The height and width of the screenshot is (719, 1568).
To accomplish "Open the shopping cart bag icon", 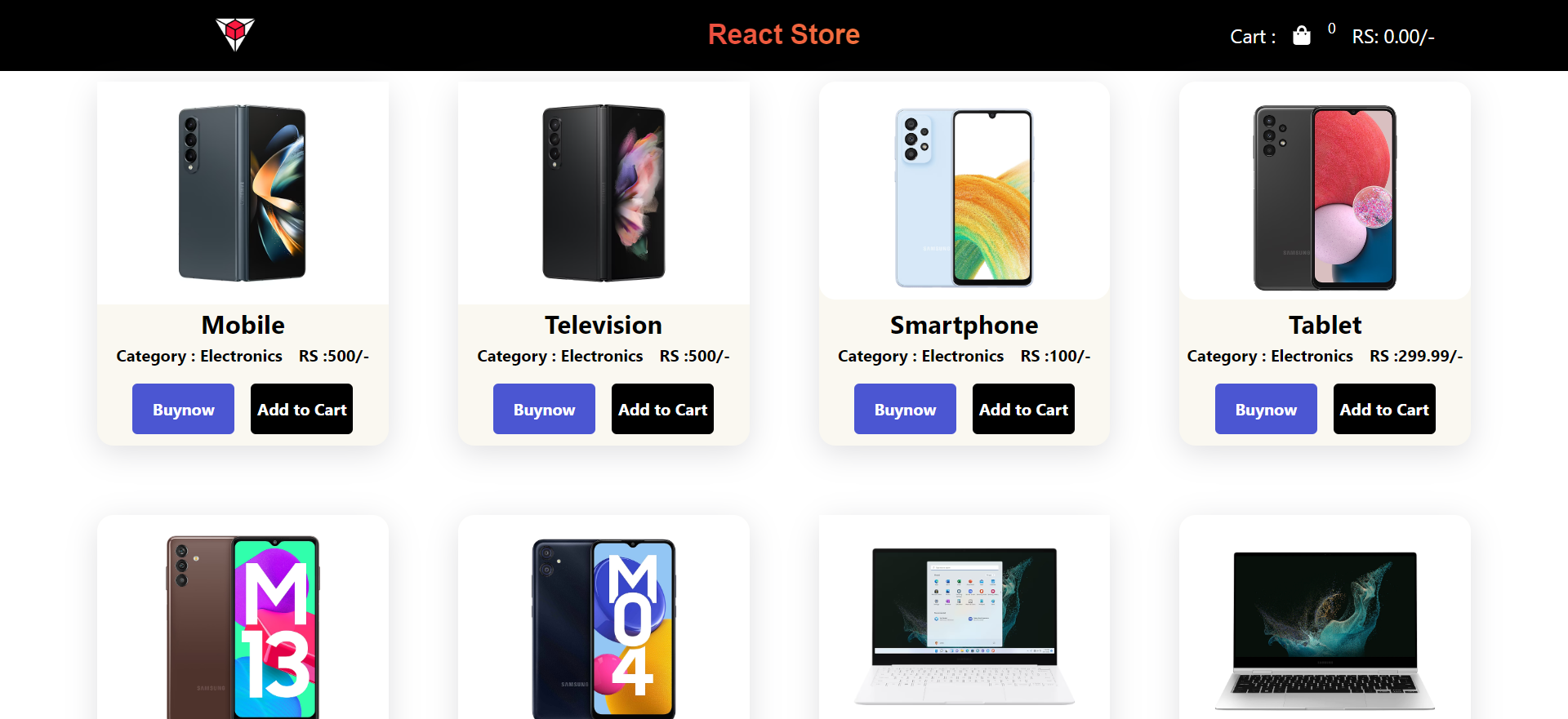I will [x=1302, y=36].
